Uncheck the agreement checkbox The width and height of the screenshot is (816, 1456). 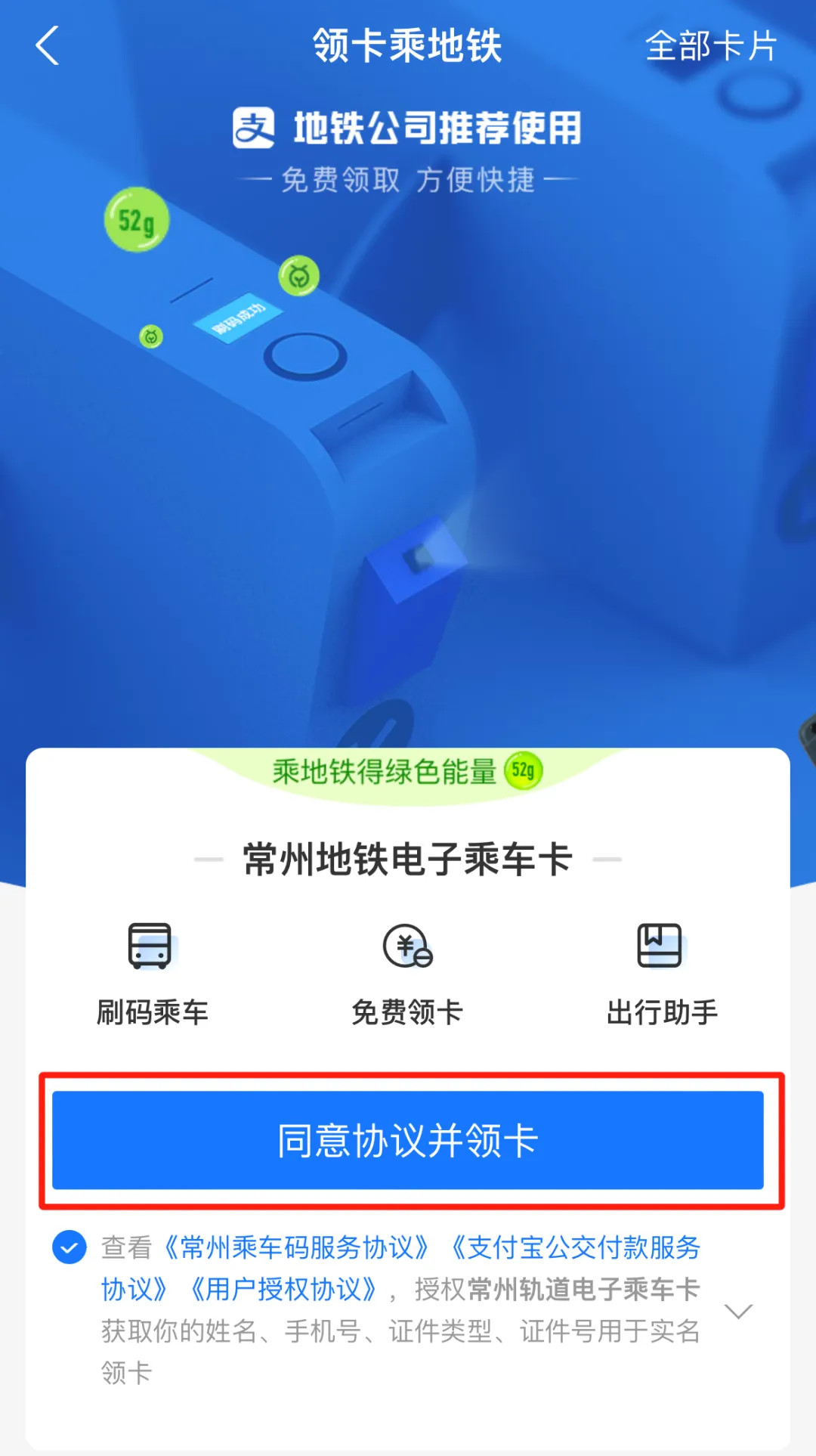(70, 1247)
